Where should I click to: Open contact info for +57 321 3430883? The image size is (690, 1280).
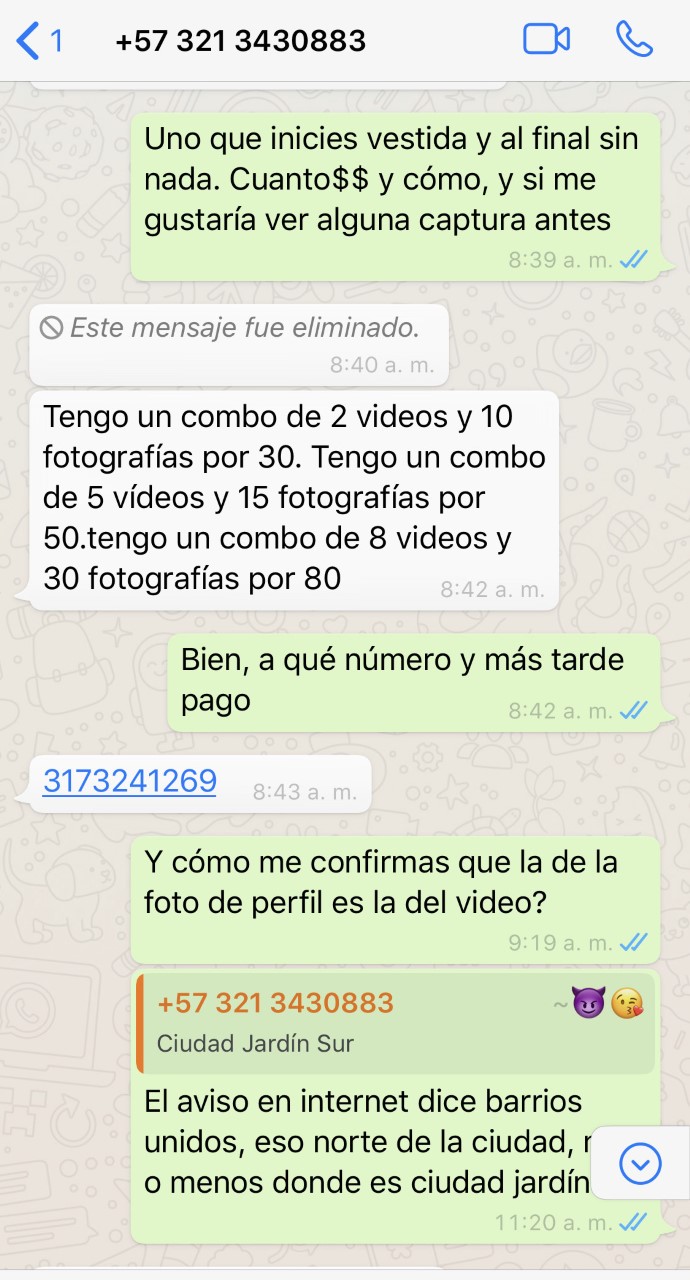(x=241, y=41)
